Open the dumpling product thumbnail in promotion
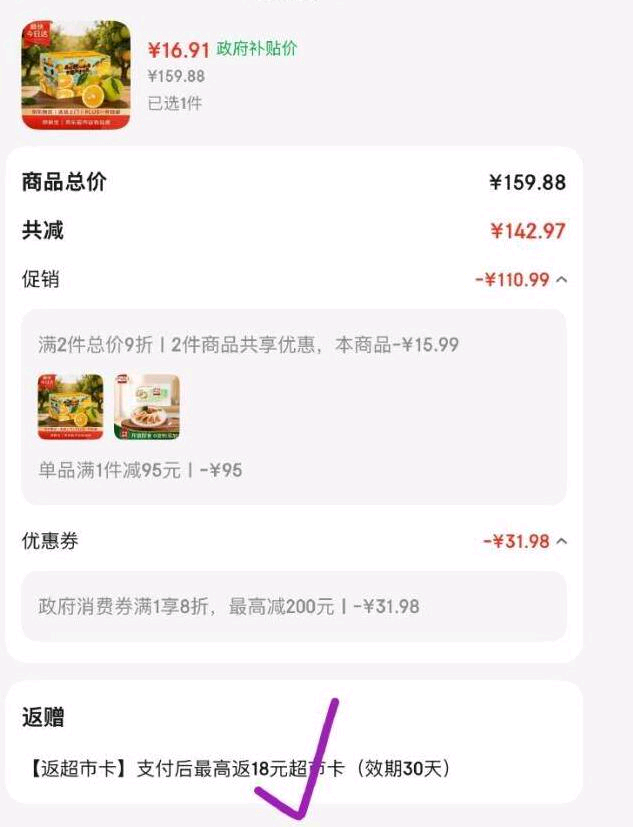 (x=147, y=407)
